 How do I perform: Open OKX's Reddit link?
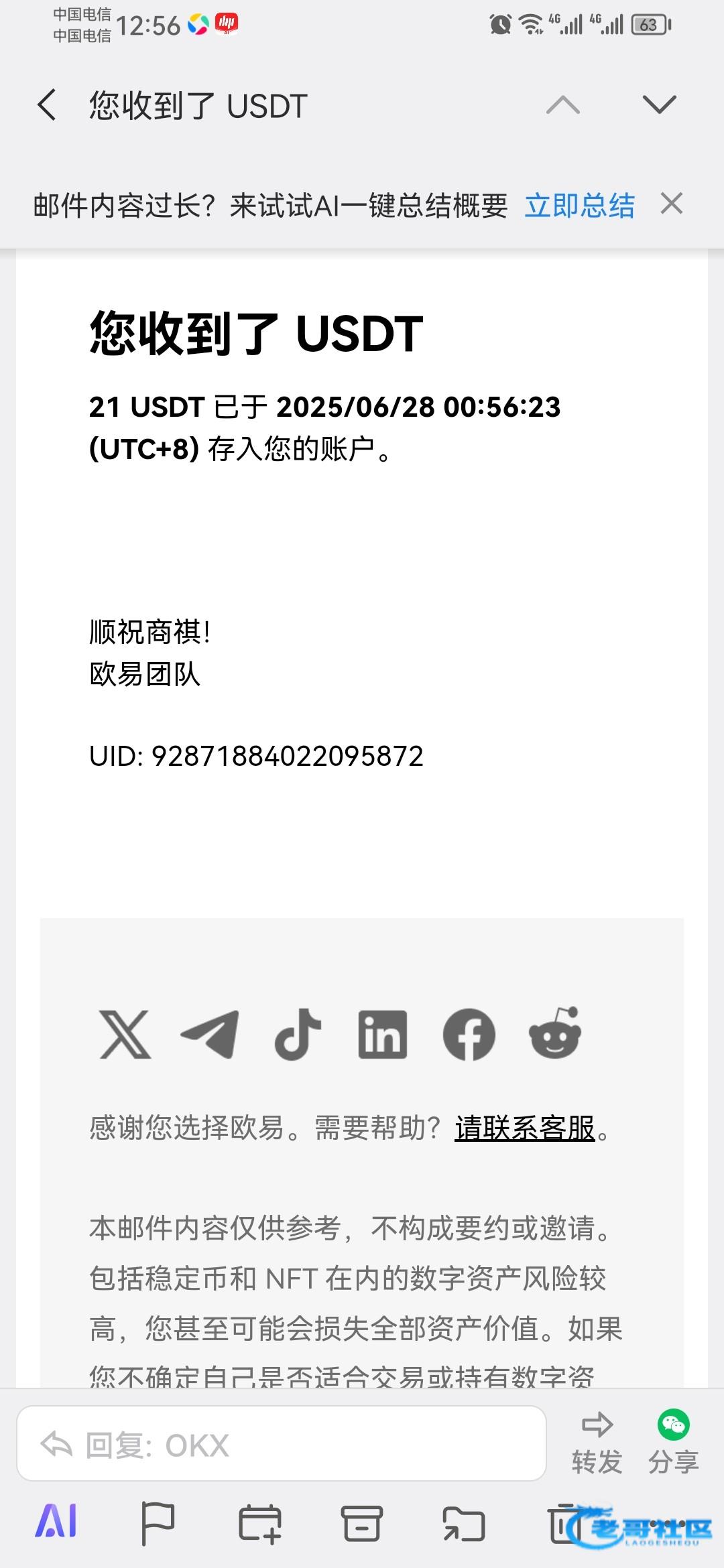(x=555, y=1033)
